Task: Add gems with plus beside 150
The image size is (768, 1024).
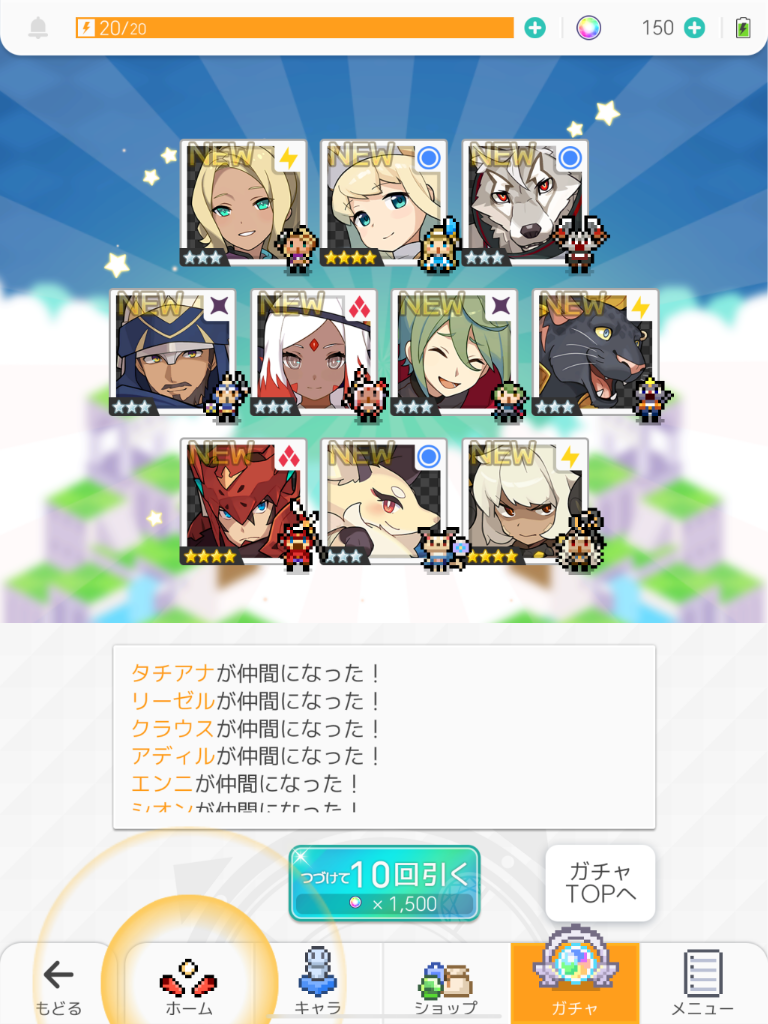Action: [694, 28]
